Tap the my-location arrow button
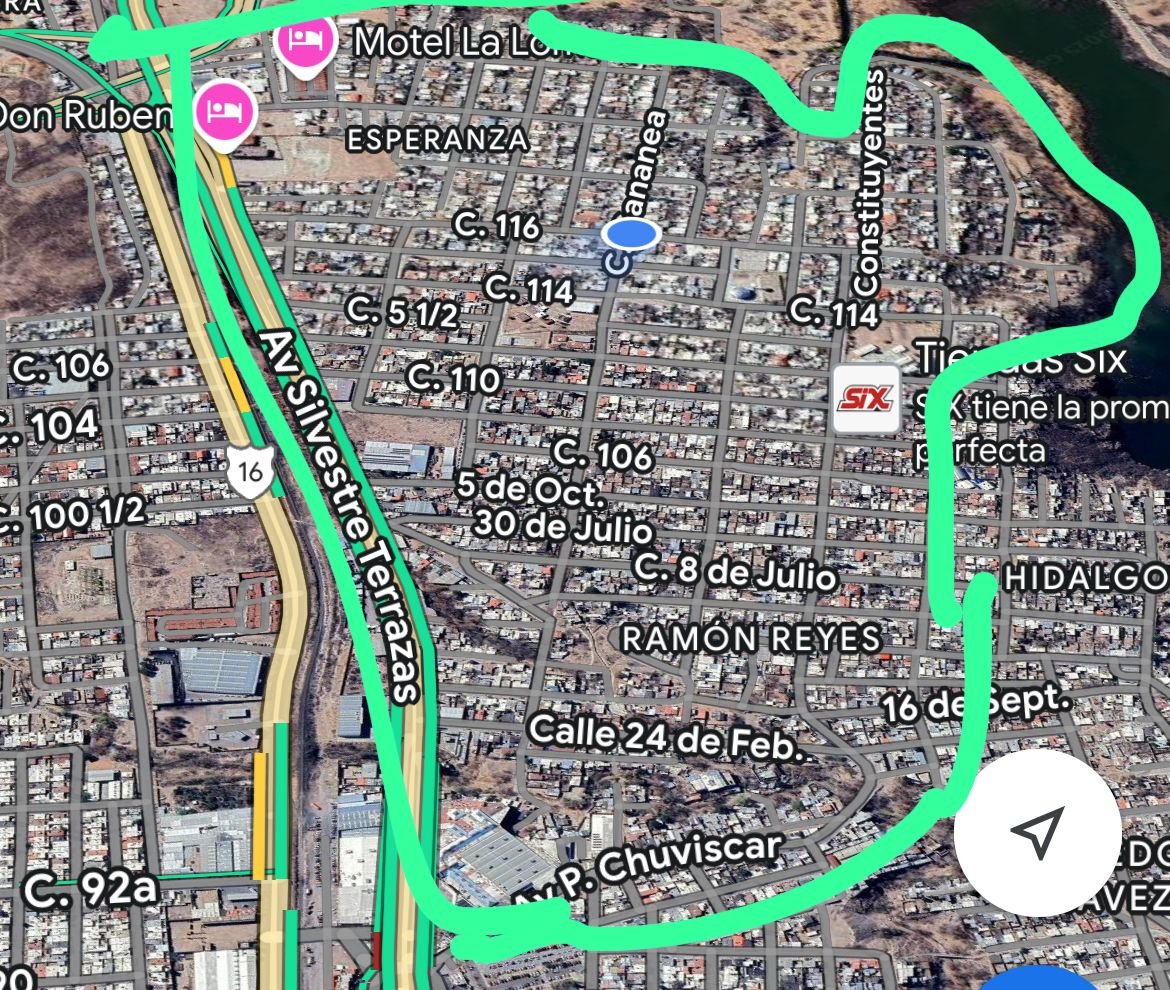This screenshot has height=990, width=1170. [x=1038, y=833]
